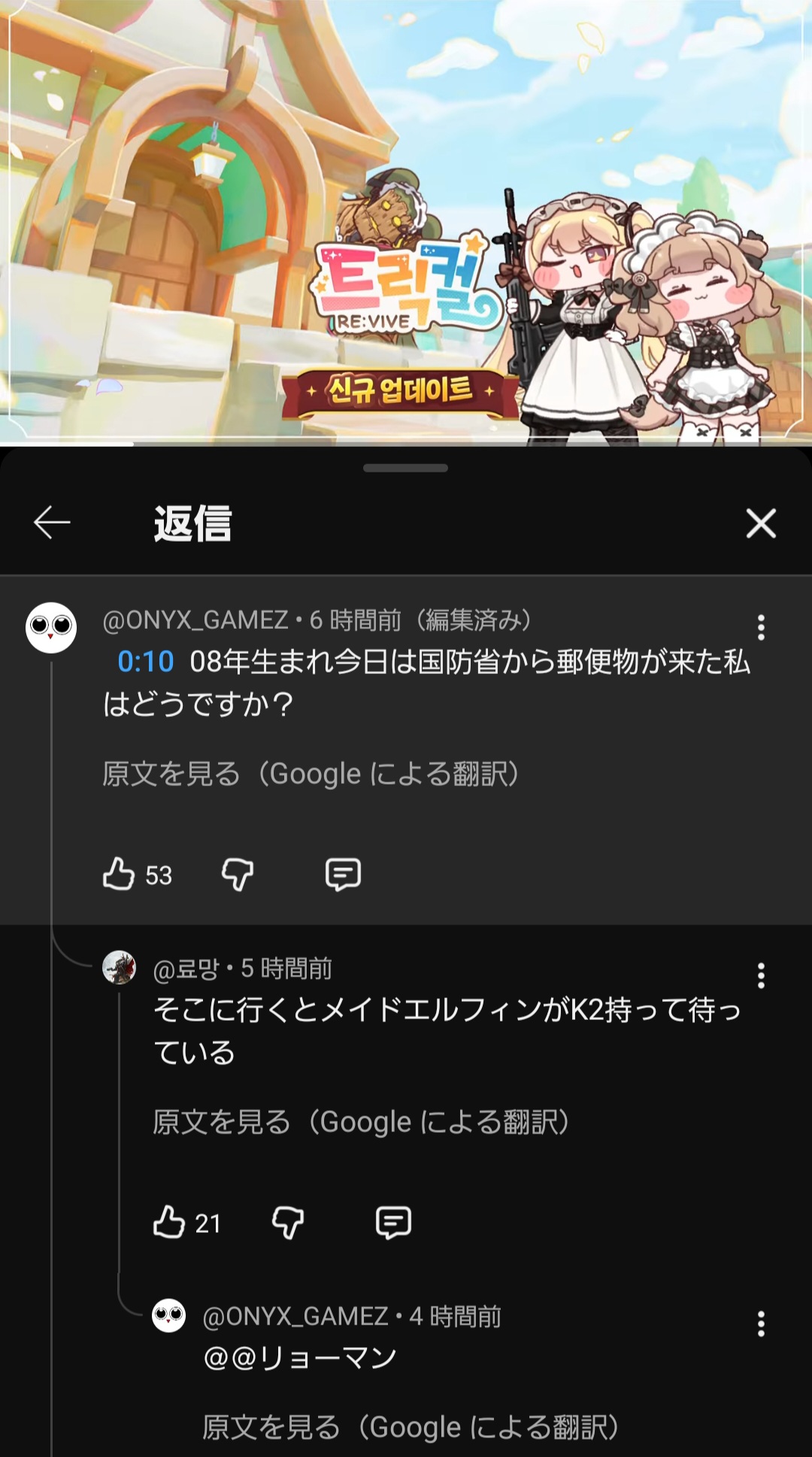The width and height of the screenshot is (812, 1457).
Task: Tap the video player showing 트릭컬 RE:VIVE
Action: pos(406,222)
